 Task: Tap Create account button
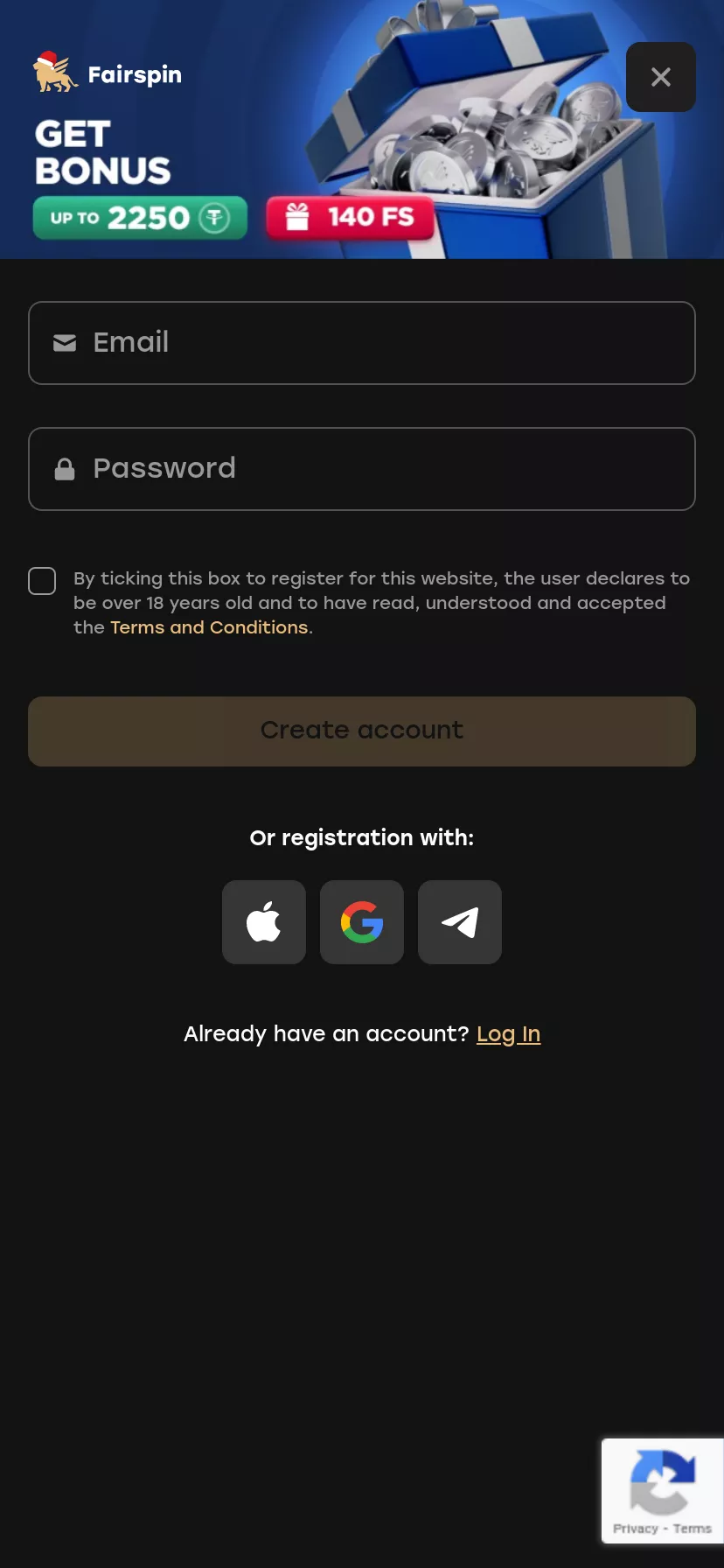pos(362,731)
